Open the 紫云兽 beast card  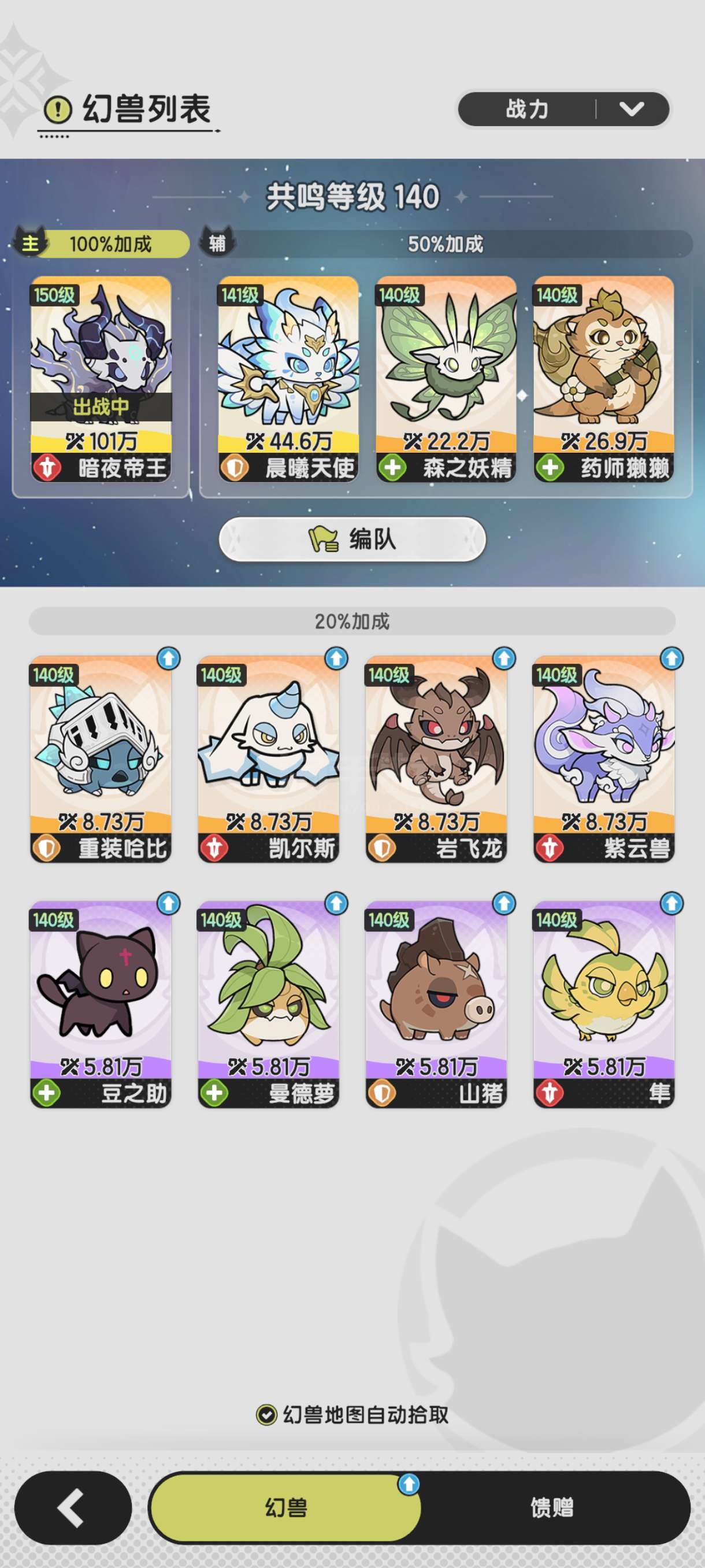604,759
